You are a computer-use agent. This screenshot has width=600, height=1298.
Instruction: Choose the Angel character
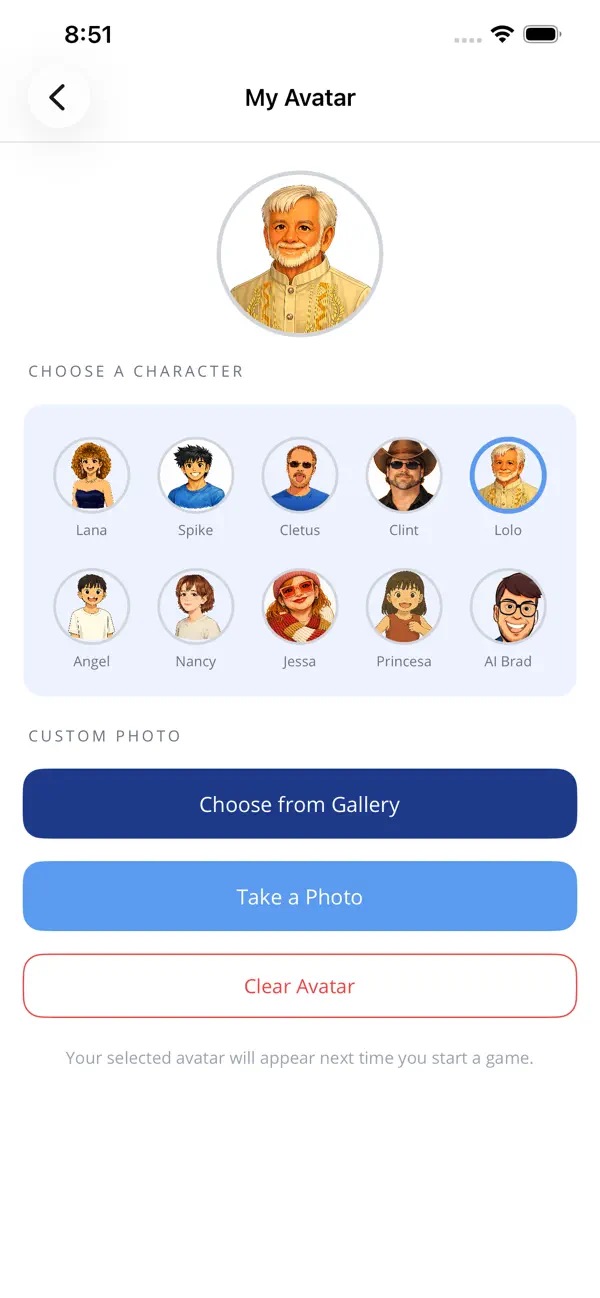(x=92, y=607)
